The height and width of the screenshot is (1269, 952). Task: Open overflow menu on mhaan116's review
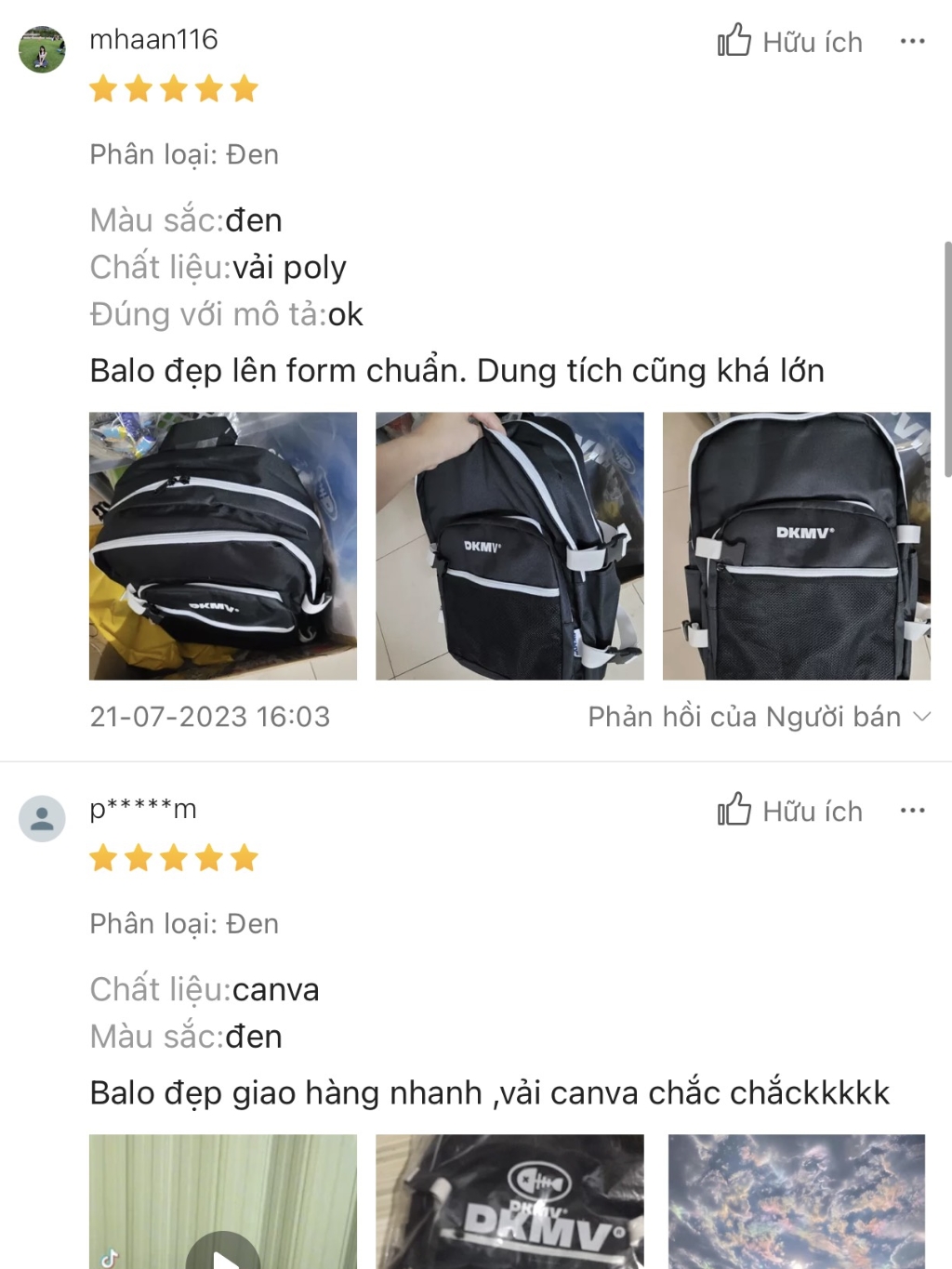pos(912,42)
